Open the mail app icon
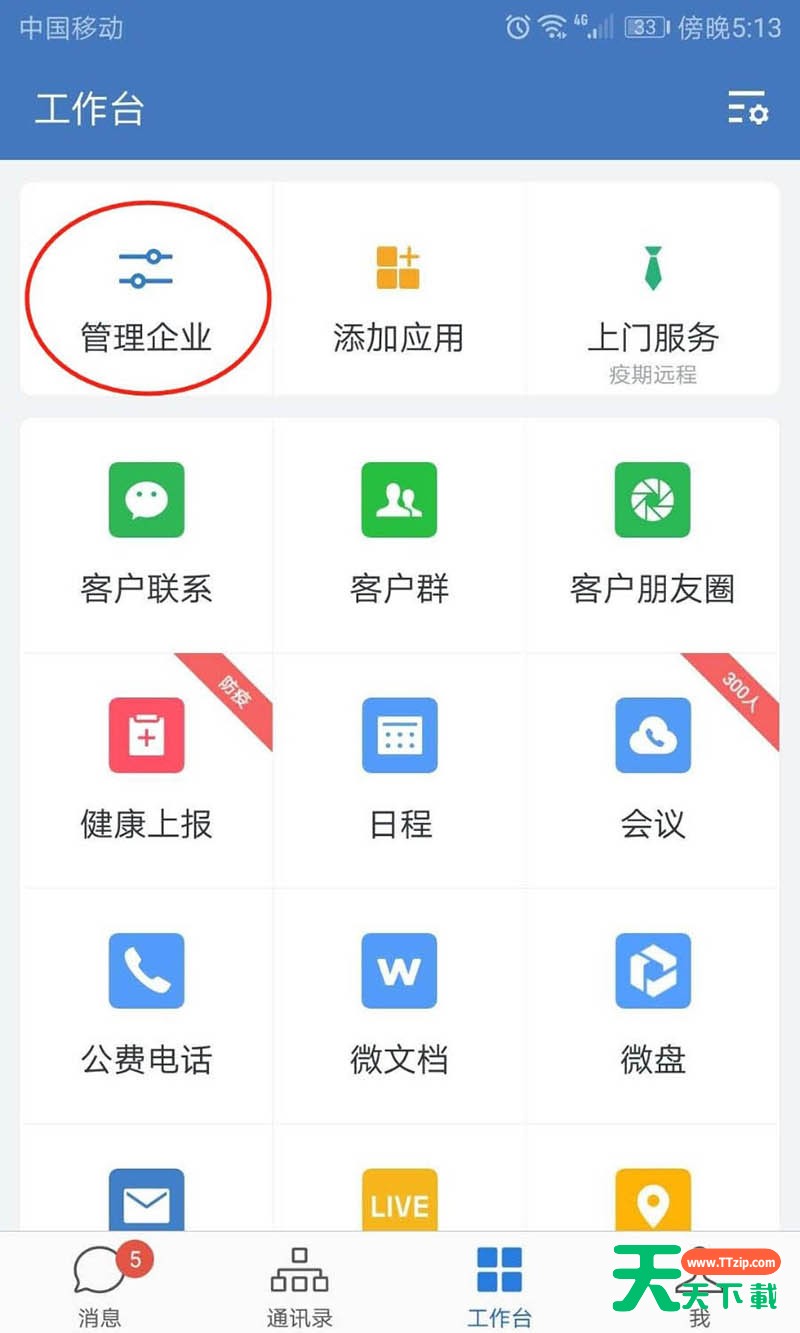Image resolution: width=800 pixels, height=1333 pixels. click(146, 1200)
